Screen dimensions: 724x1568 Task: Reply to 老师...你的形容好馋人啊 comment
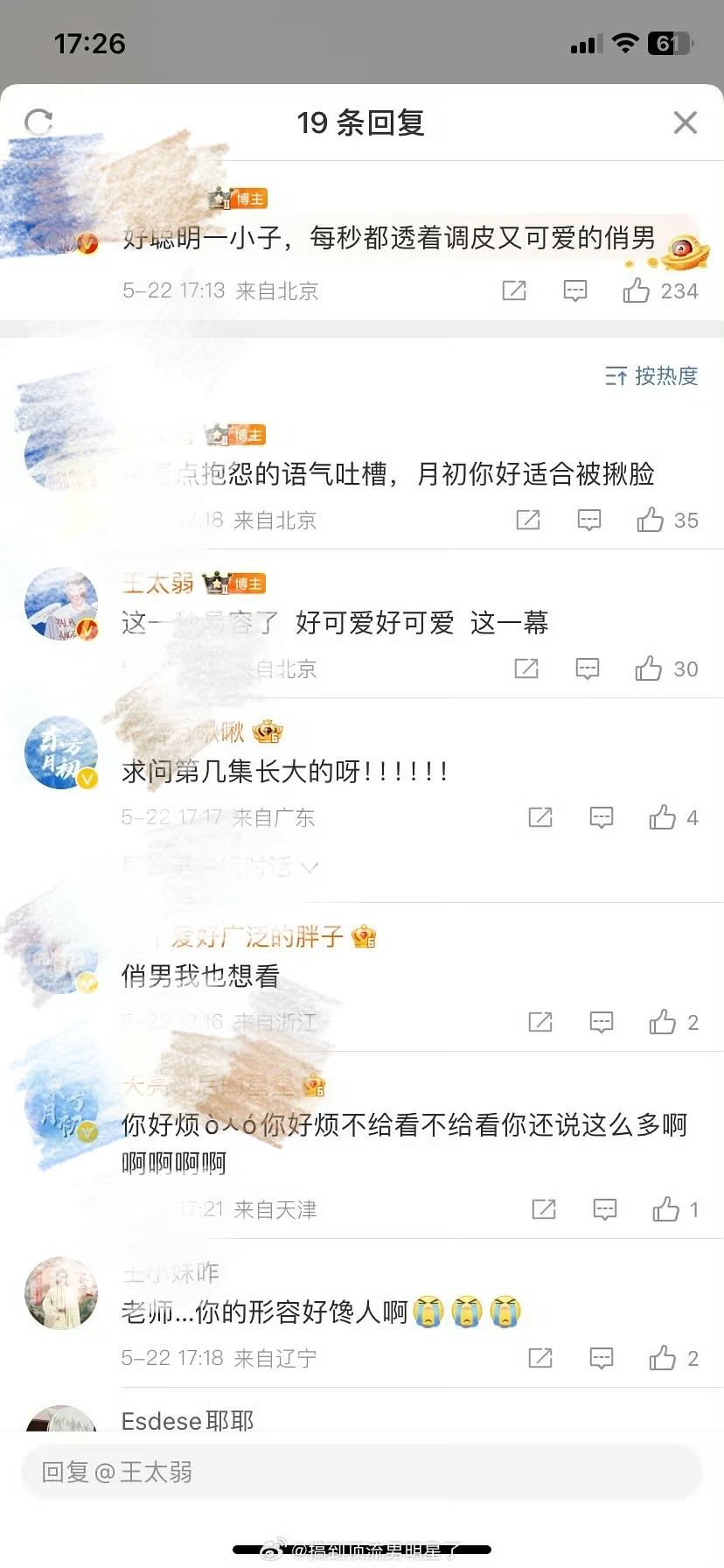[x=601, y=1358]
